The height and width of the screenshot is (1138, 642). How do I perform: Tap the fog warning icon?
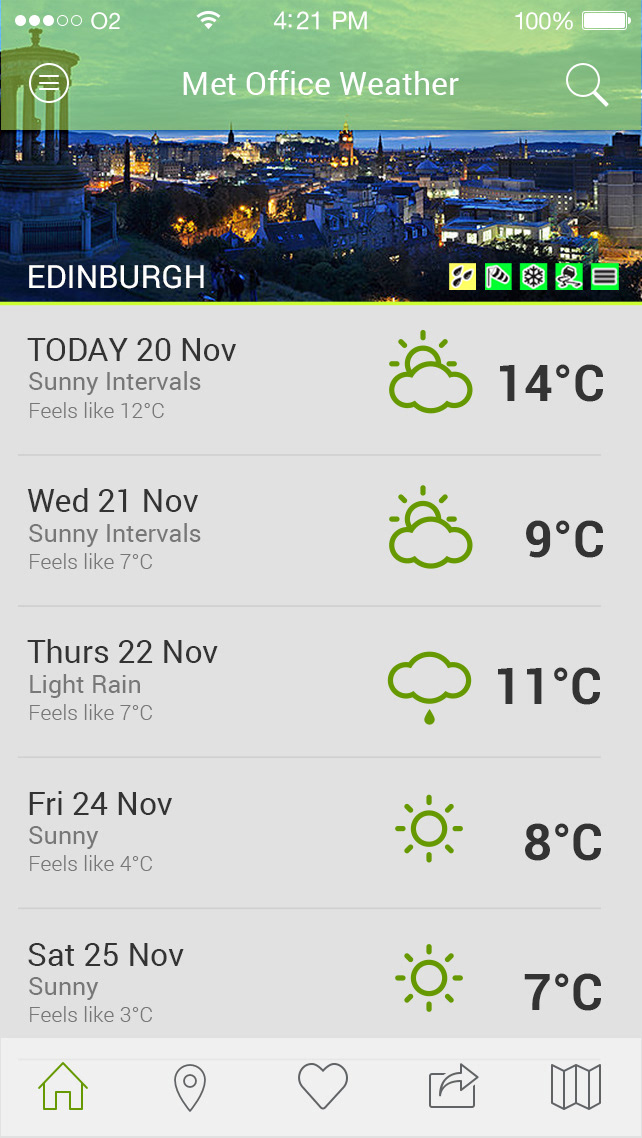(605, 277)
